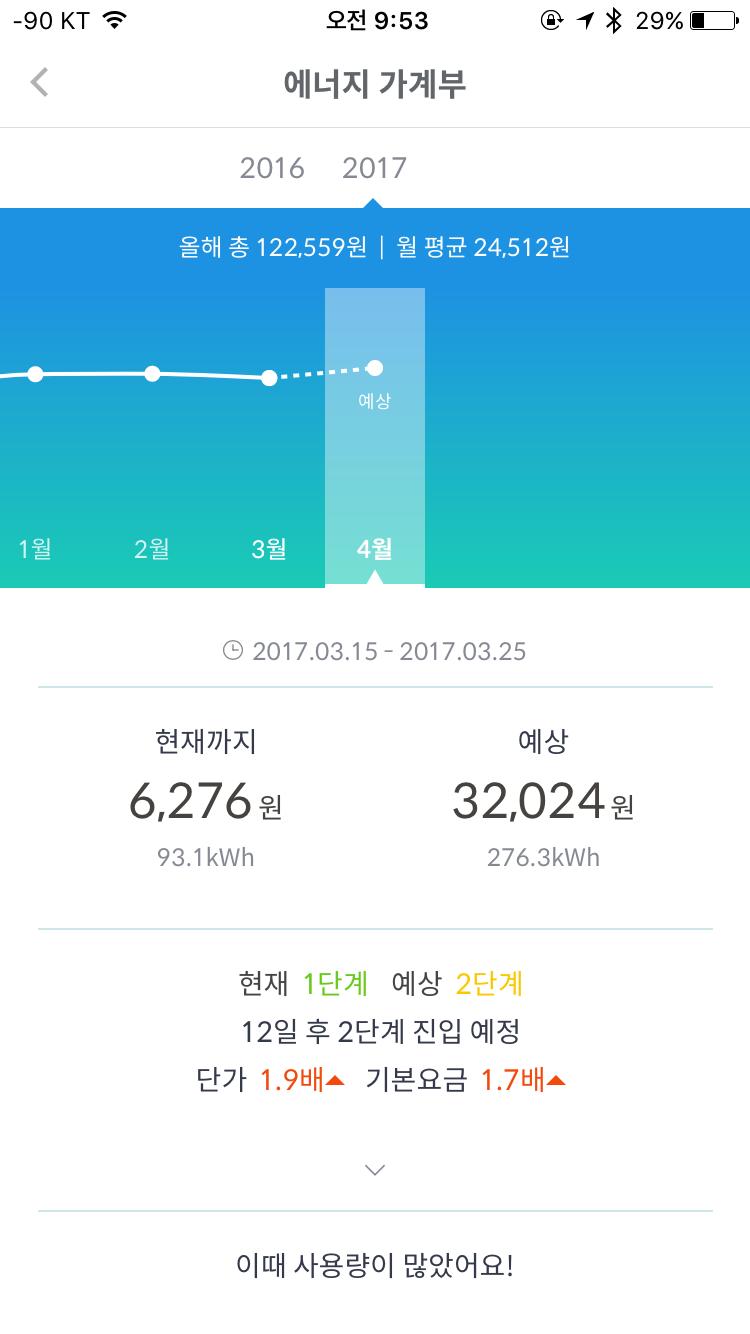This screenshot has height=1334, width=750.
Task: Switch to the 2016 year tab
Action: 272,167
